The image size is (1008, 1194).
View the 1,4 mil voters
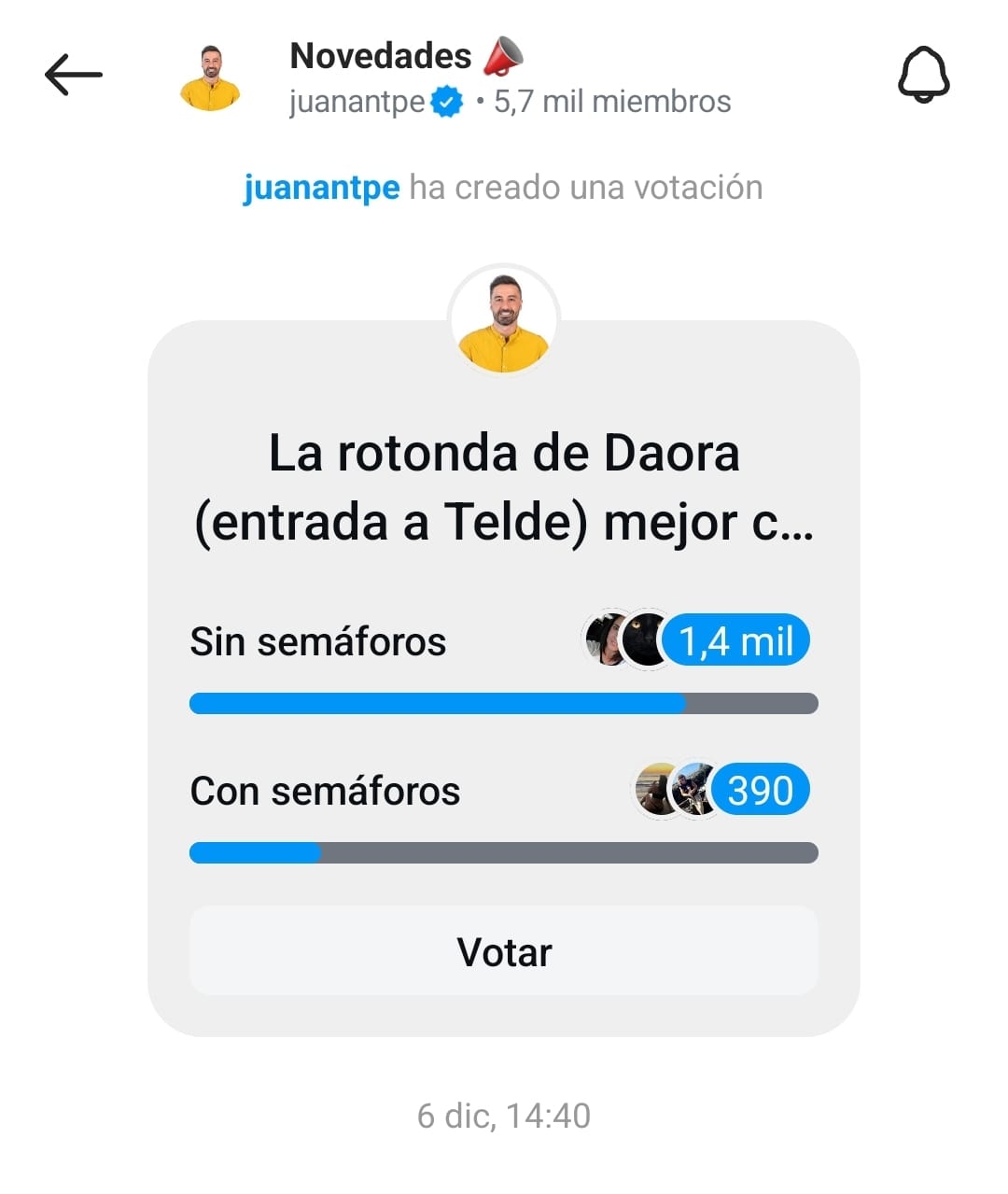tap(735, 642)
